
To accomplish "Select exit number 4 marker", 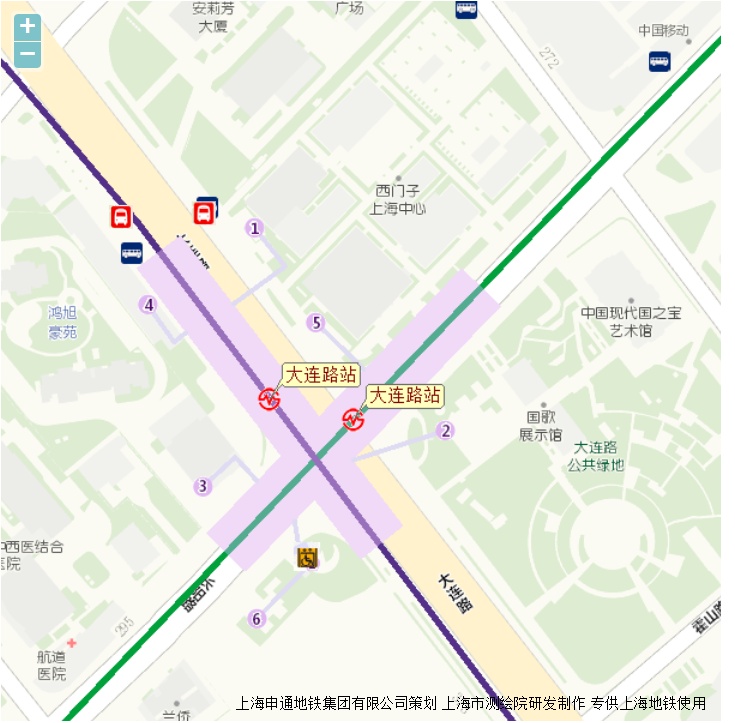I will (x=149, y=305).
